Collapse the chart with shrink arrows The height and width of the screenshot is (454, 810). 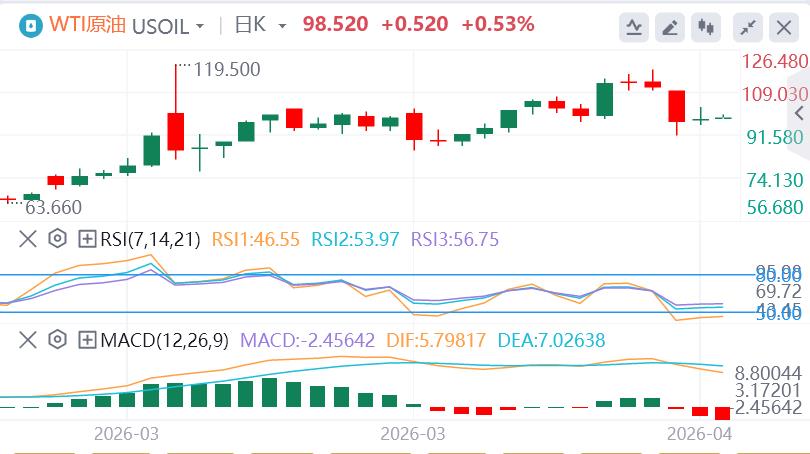coord(748,27)
